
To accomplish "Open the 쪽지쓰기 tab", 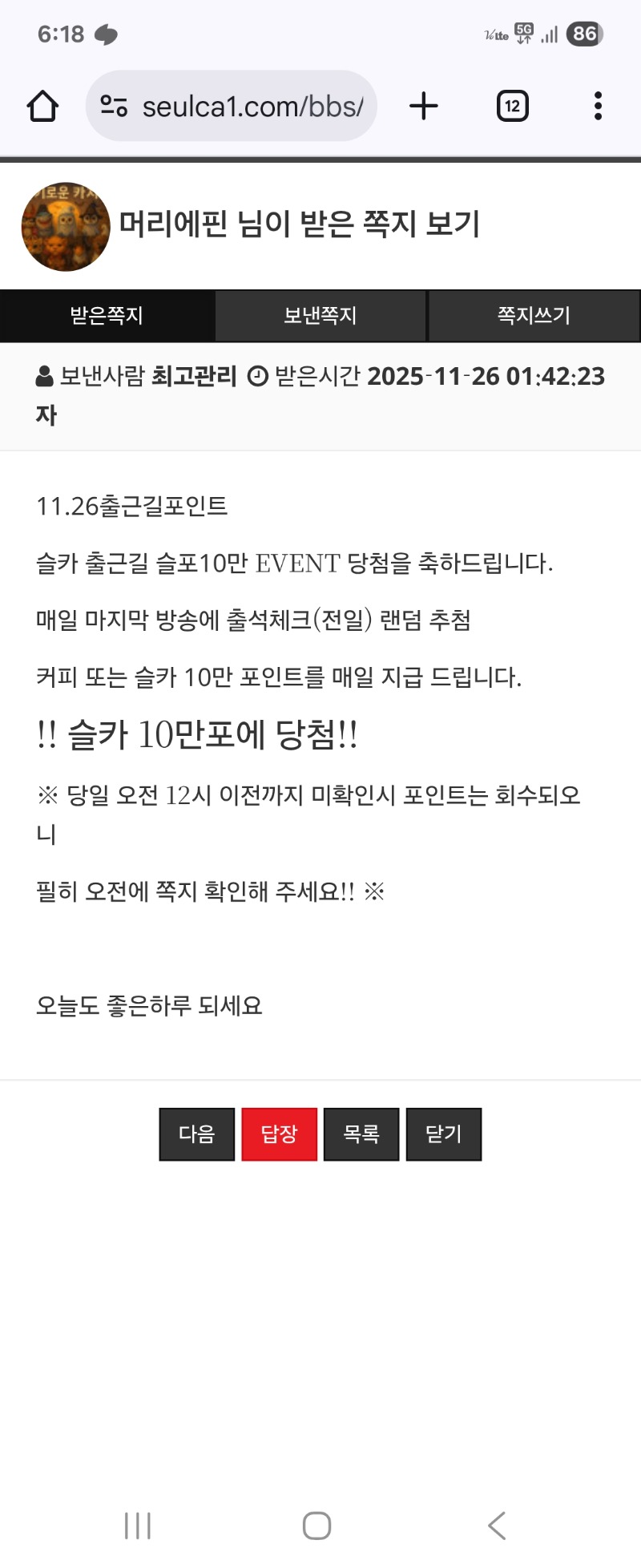I will [534, 316].
